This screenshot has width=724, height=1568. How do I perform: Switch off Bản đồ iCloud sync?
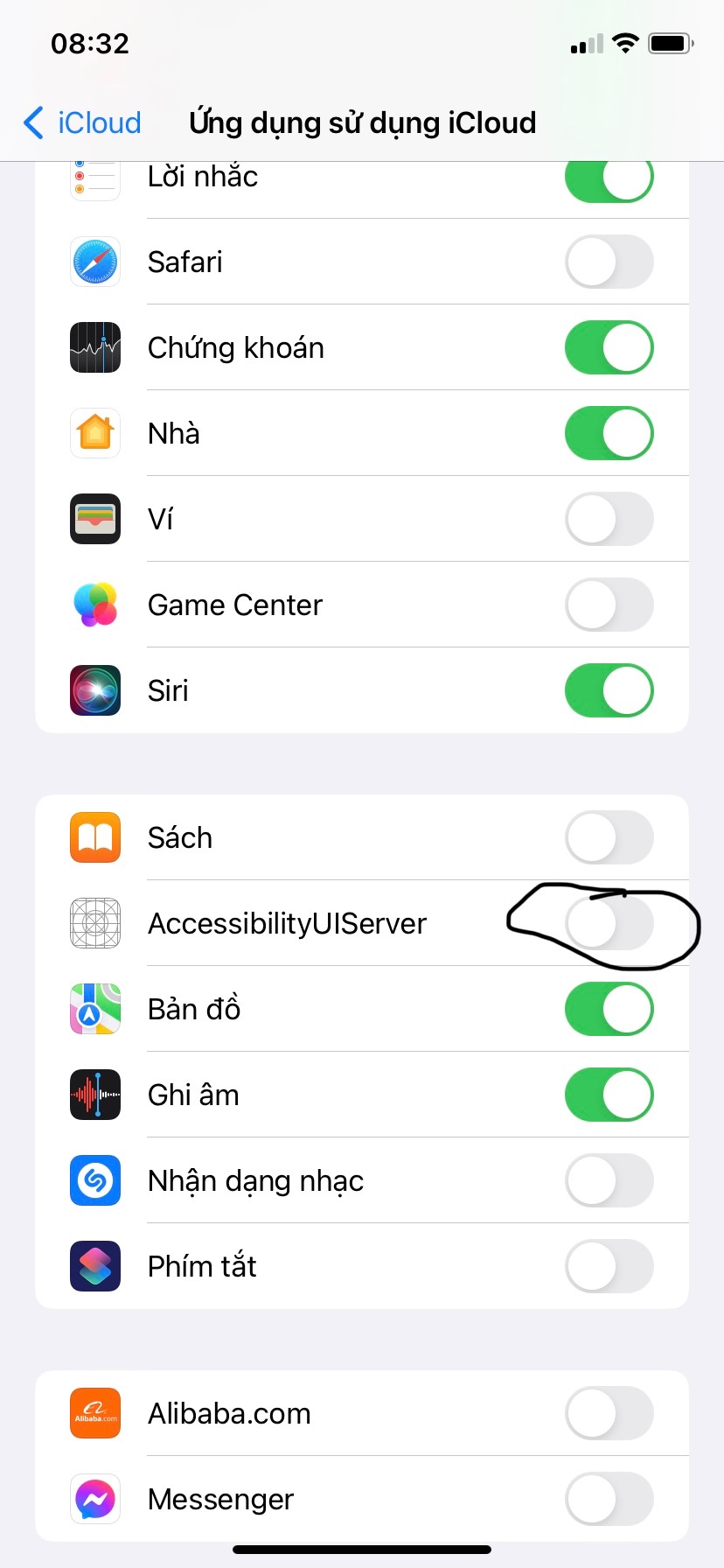(x=609, y=1009)
